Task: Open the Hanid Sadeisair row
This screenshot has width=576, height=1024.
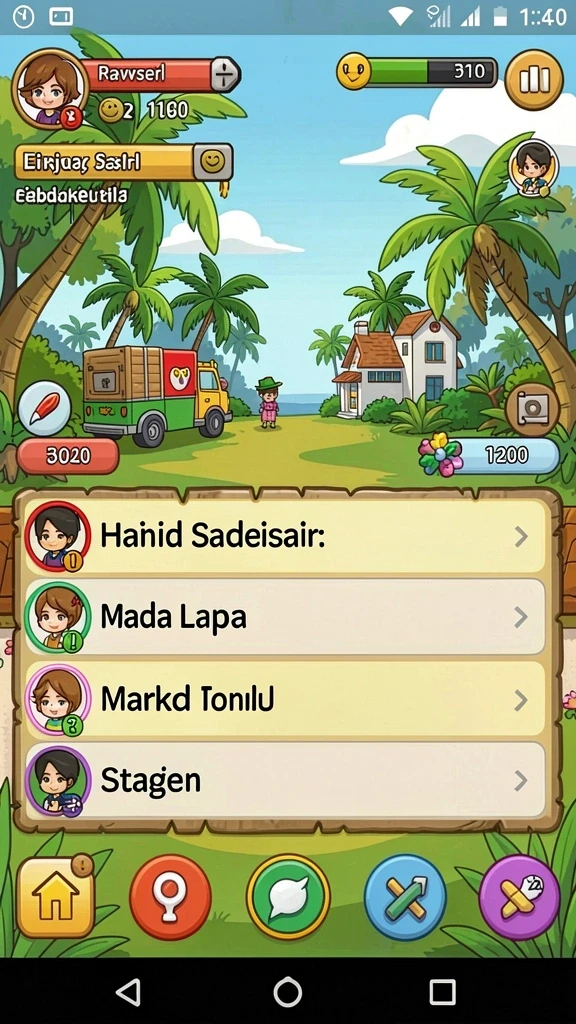Action: (x=285, y=536)
